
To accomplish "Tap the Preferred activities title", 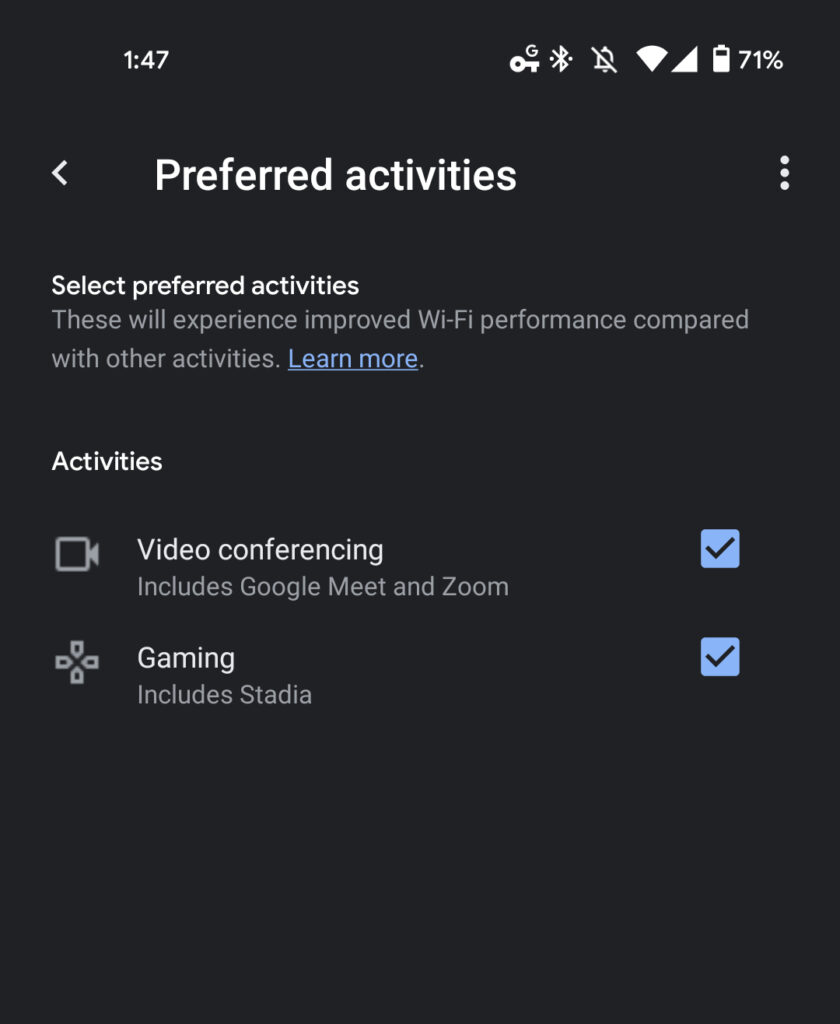I will coord(335,174).
